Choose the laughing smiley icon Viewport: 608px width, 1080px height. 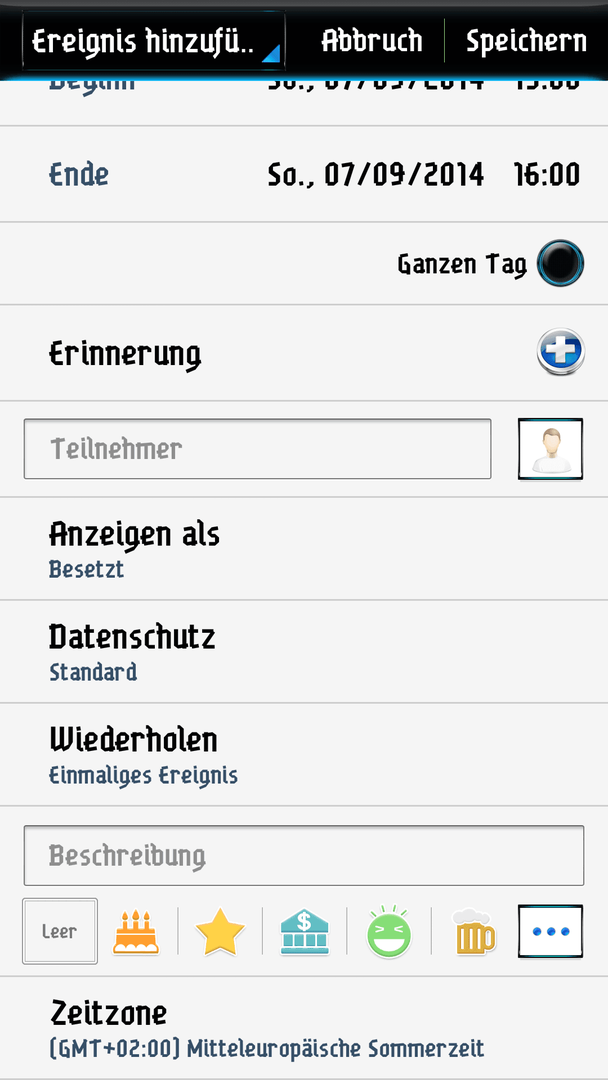[388, 932]
